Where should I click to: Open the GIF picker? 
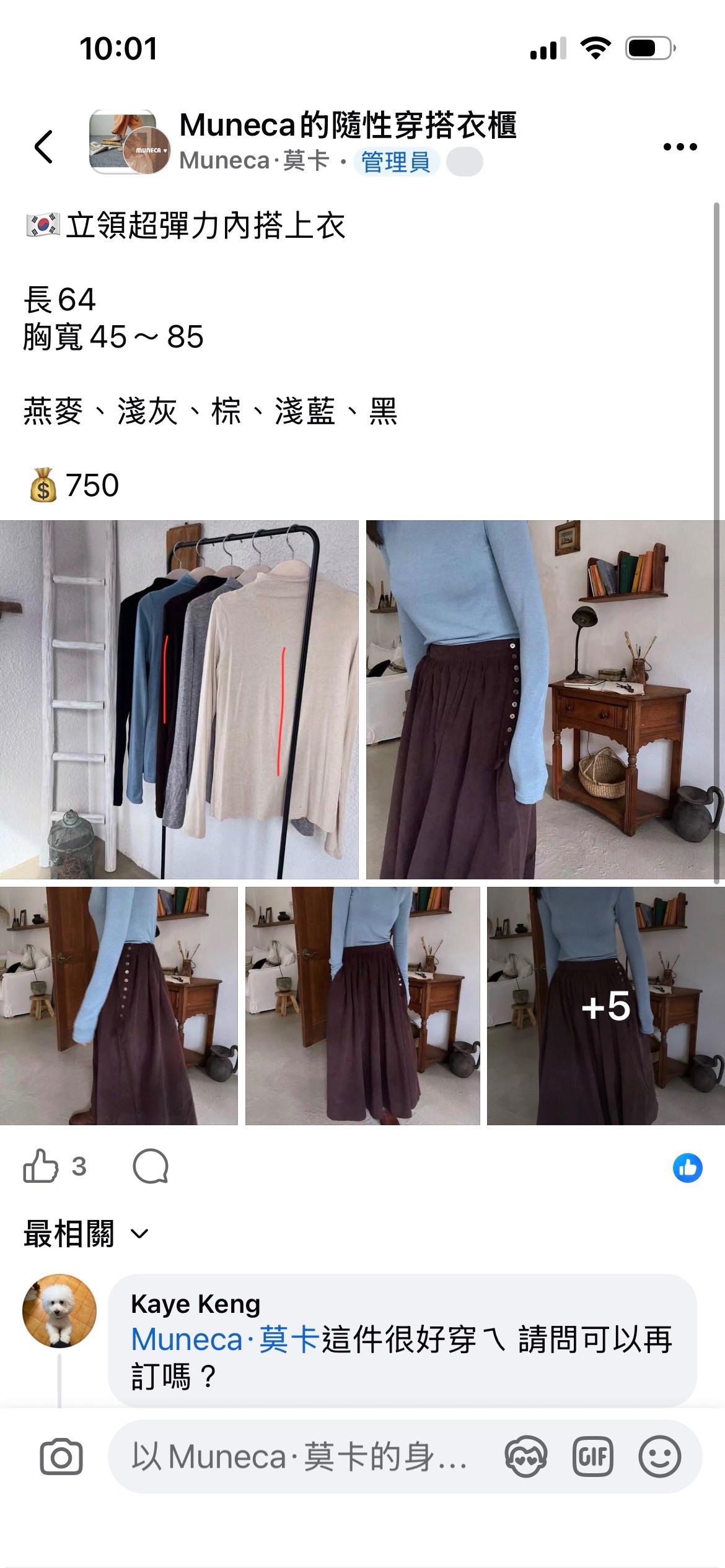[x=592, y=1457]
